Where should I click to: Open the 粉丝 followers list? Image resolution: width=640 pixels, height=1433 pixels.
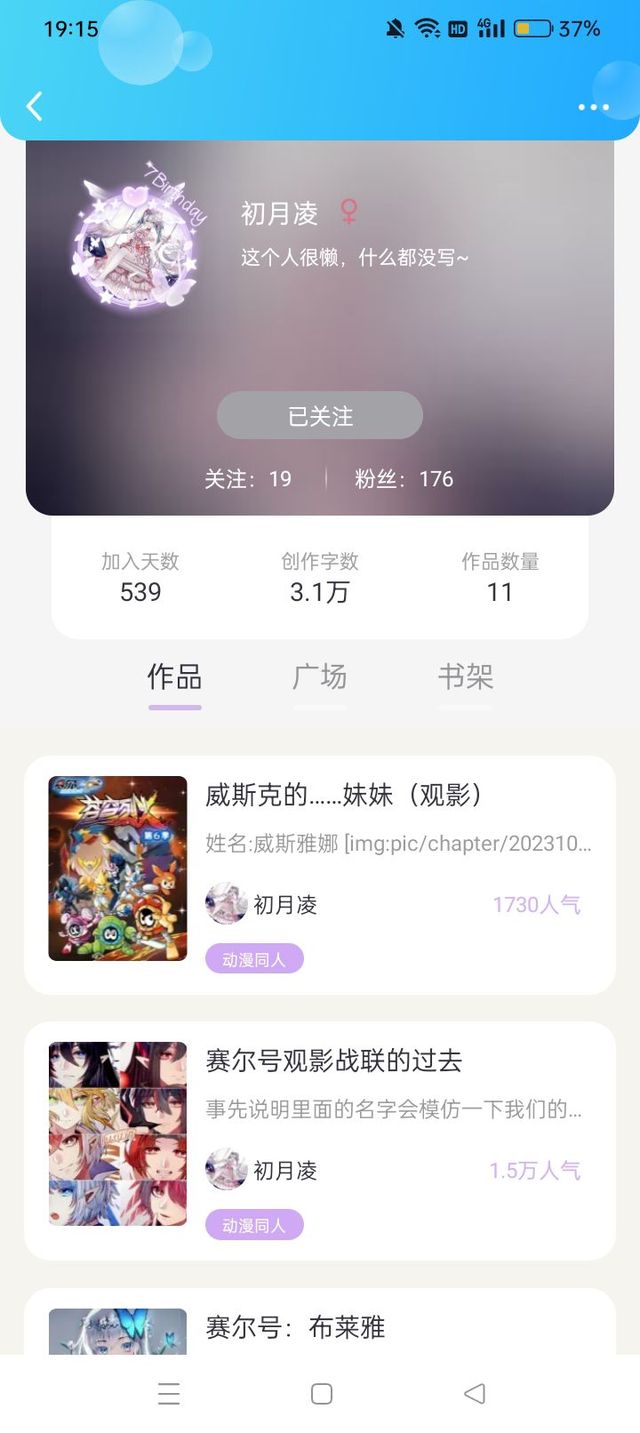coord(404,479)
